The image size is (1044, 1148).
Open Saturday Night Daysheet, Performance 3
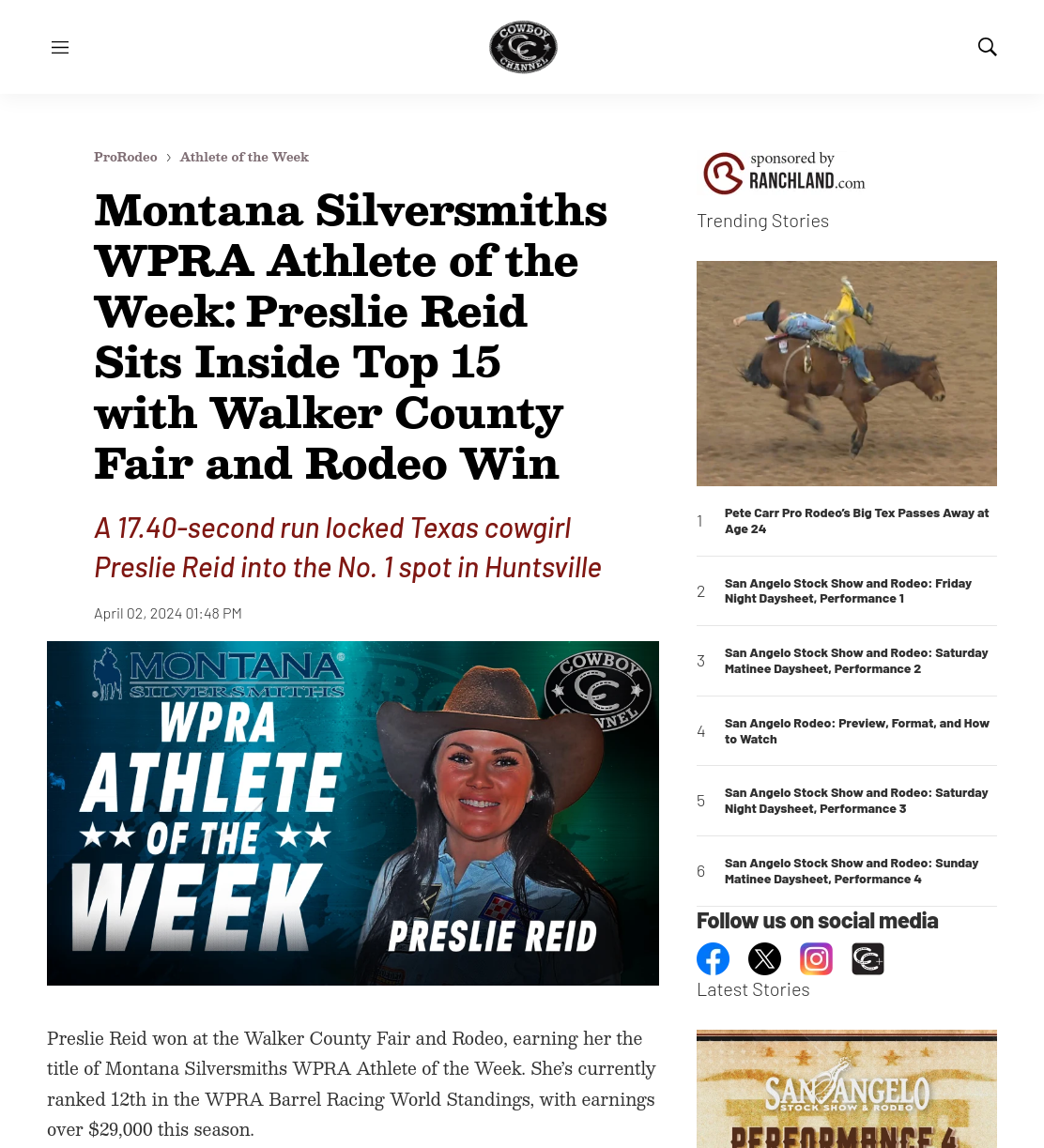856,801
